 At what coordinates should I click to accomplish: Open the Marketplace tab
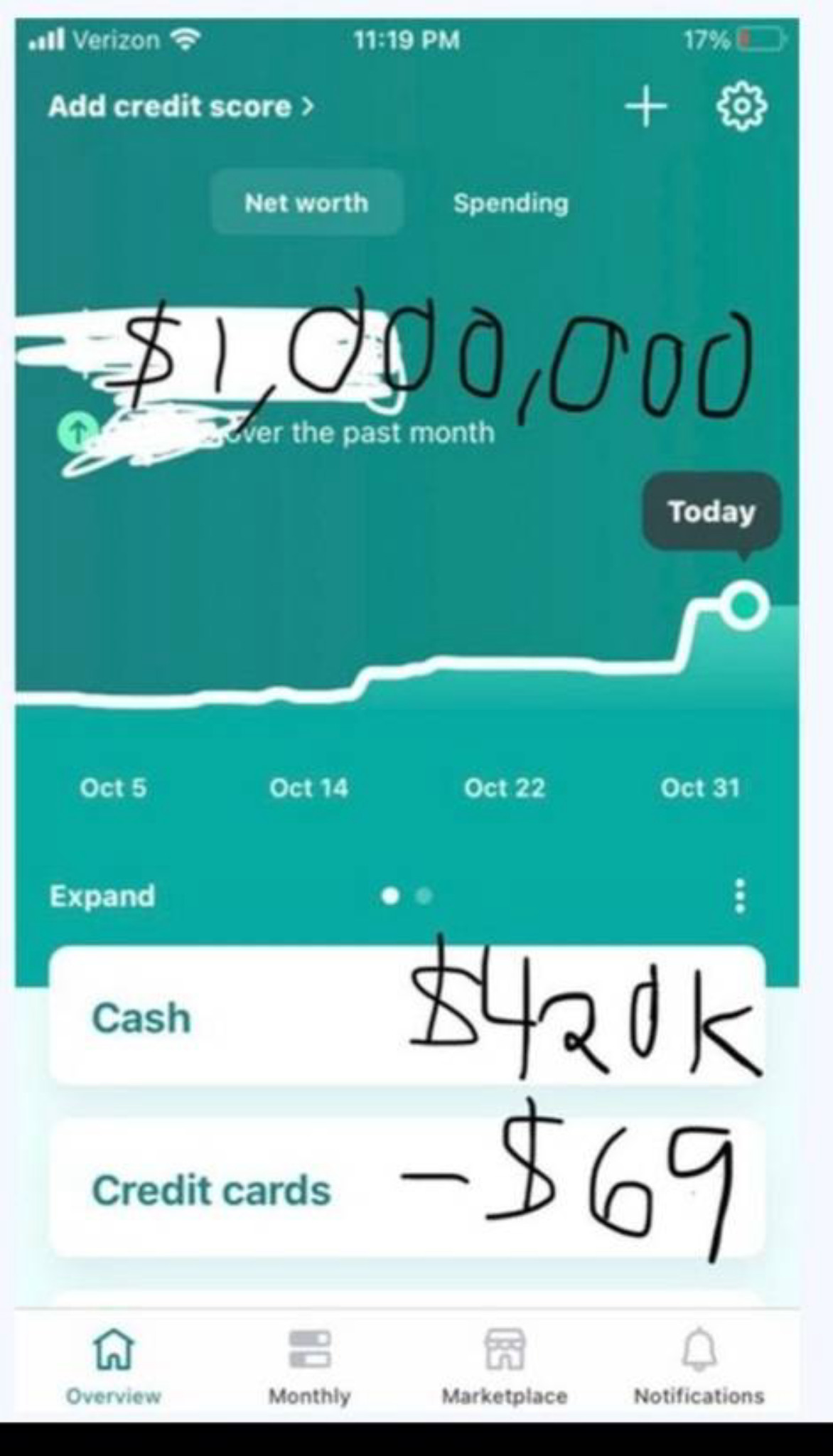tap(505, 1366)
